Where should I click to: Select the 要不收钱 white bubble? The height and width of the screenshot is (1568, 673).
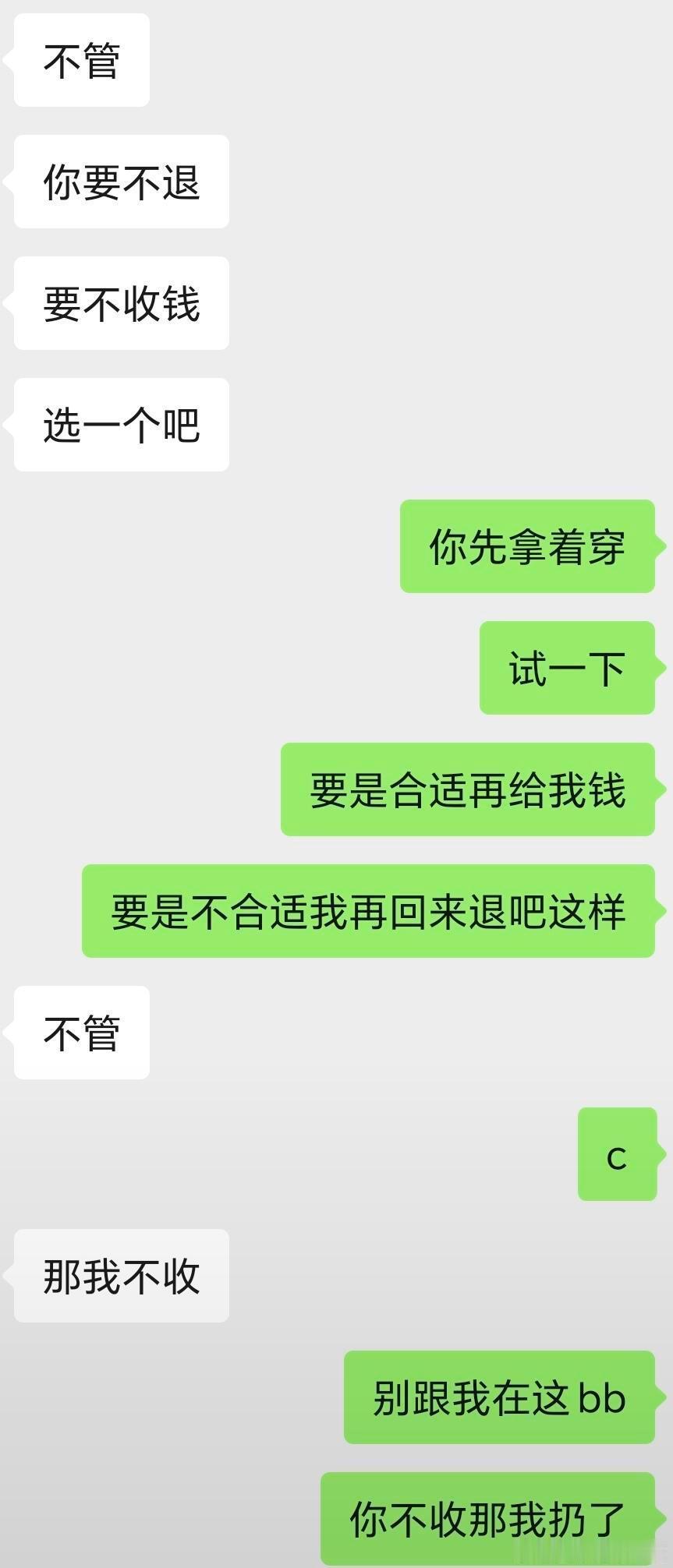tap(121, 304)
